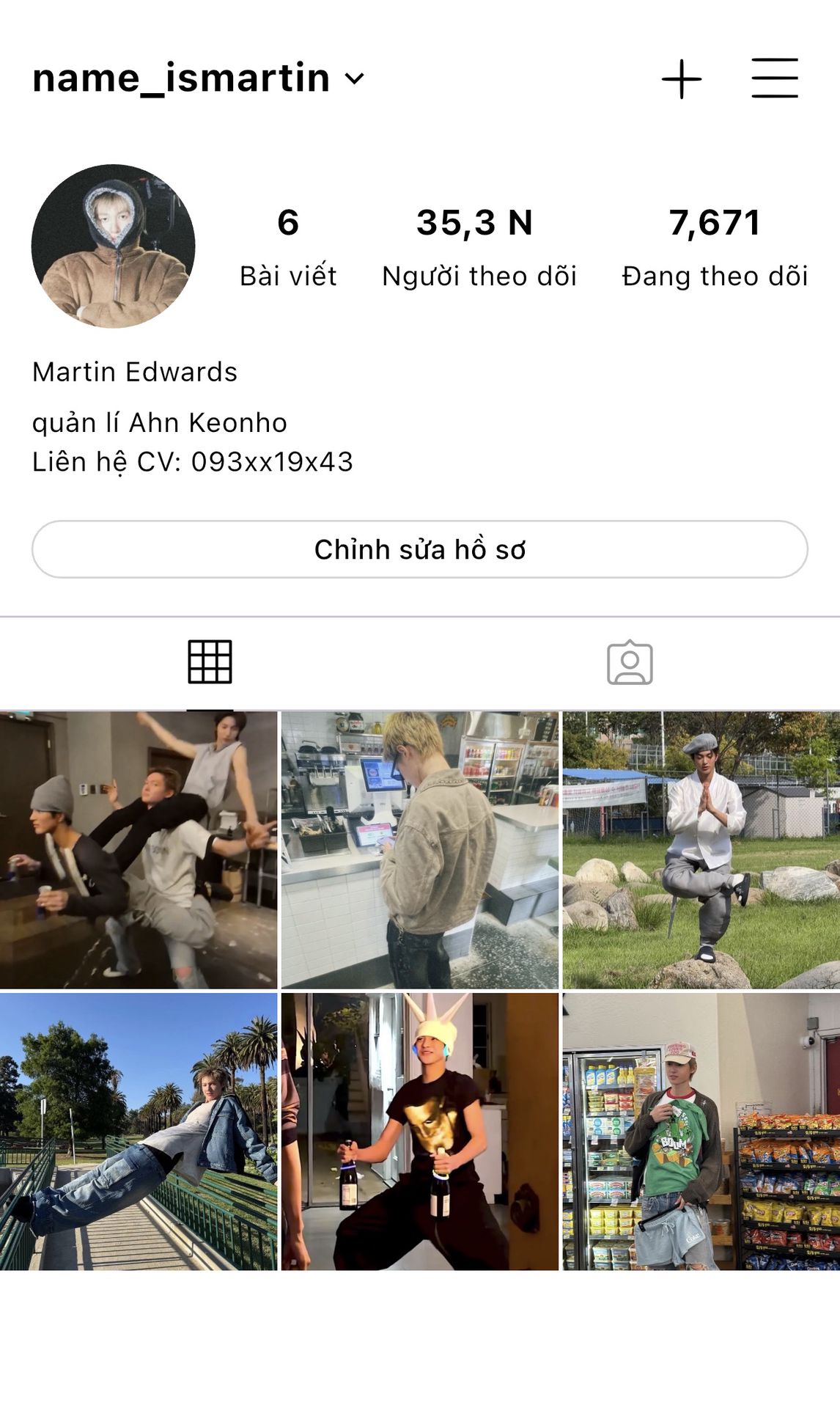Open the post of three friends dancing indoors

point(139,850)
